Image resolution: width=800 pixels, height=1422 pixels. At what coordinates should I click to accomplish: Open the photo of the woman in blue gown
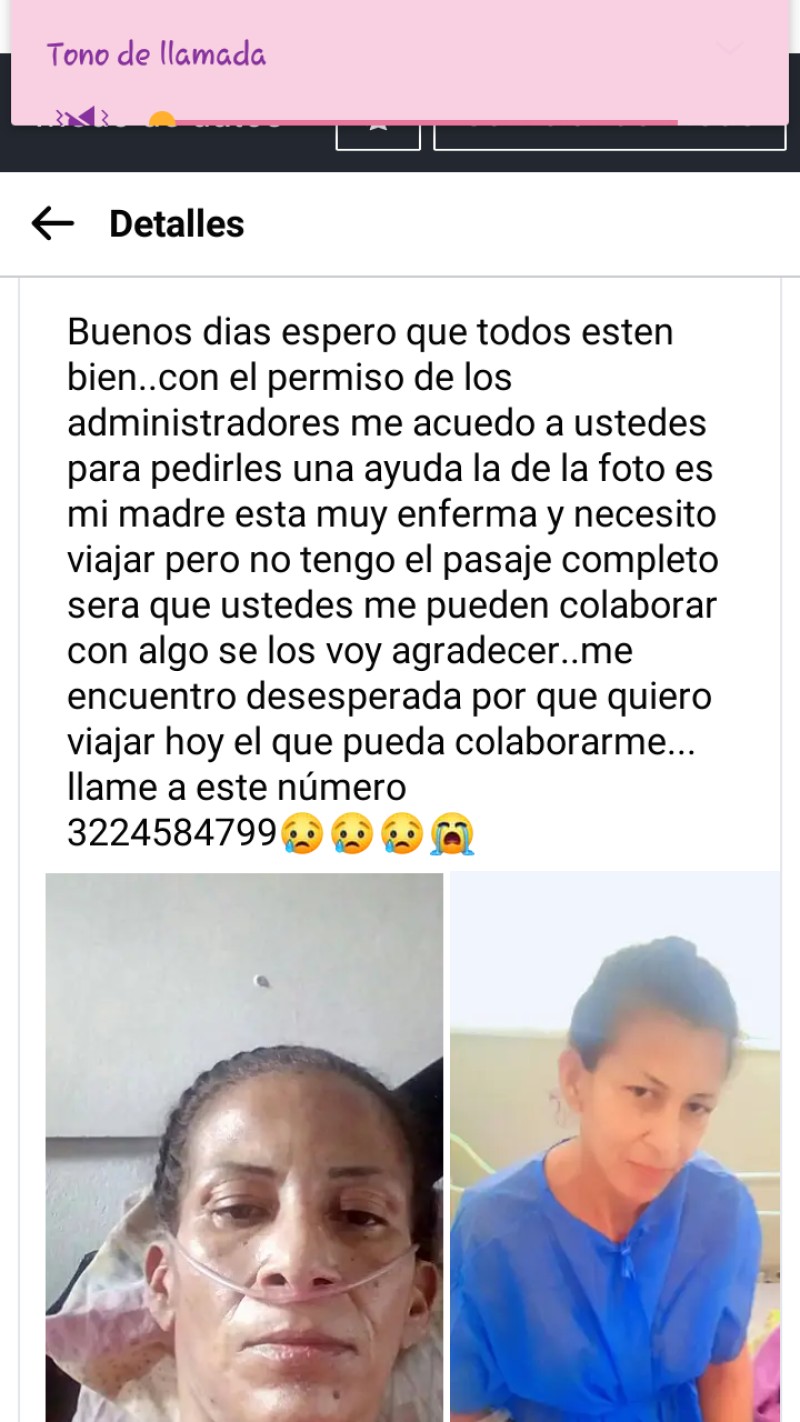[614, 1146]
